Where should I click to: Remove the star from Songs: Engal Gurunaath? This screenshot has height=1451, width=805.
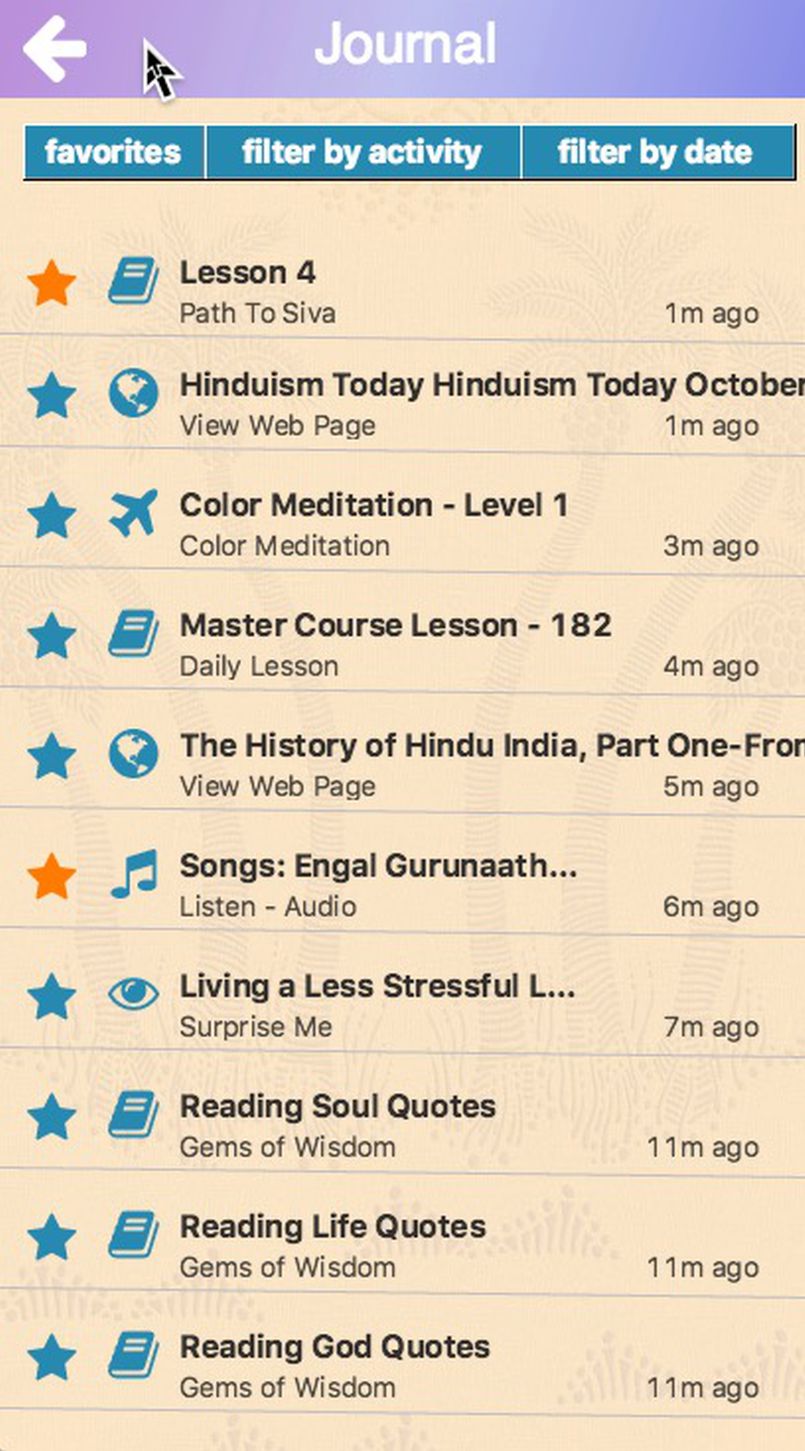pyautogui.click(x=51, y=878)
